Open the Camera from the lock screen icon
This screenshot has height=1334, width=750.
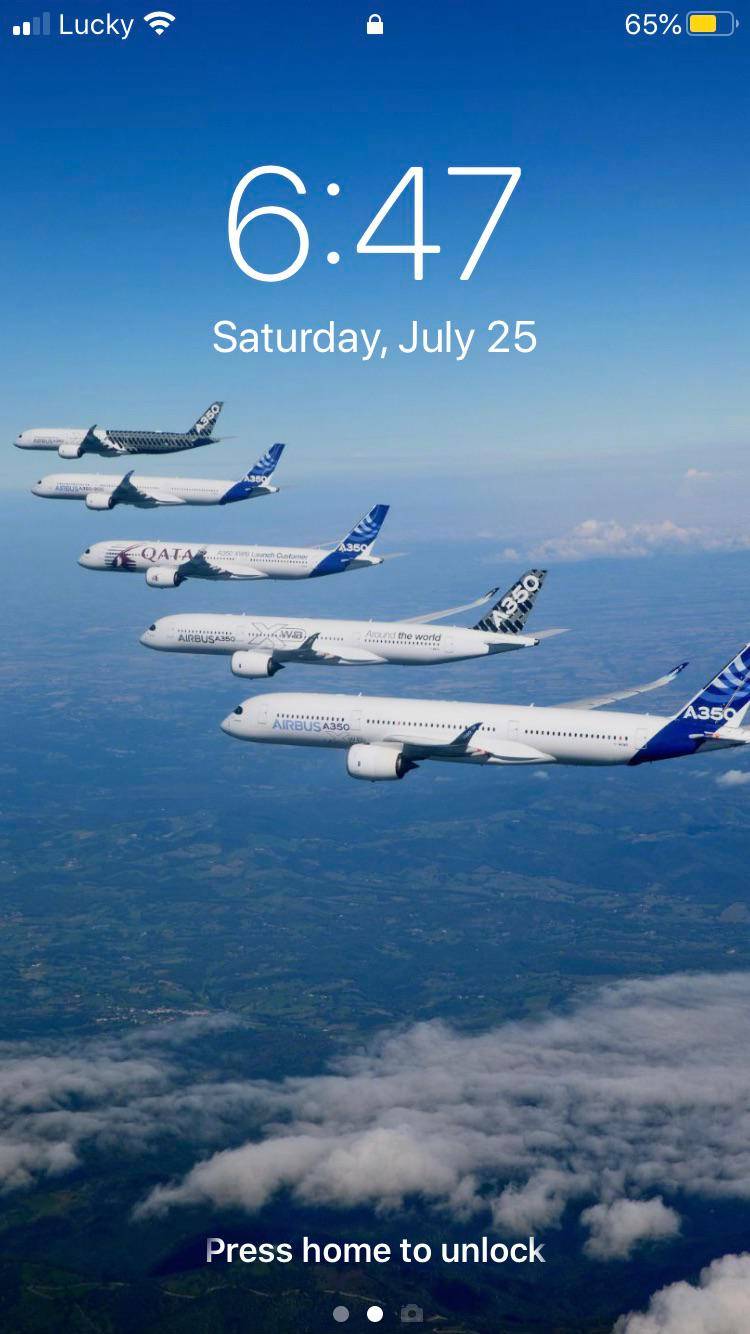coord(412,1312)
